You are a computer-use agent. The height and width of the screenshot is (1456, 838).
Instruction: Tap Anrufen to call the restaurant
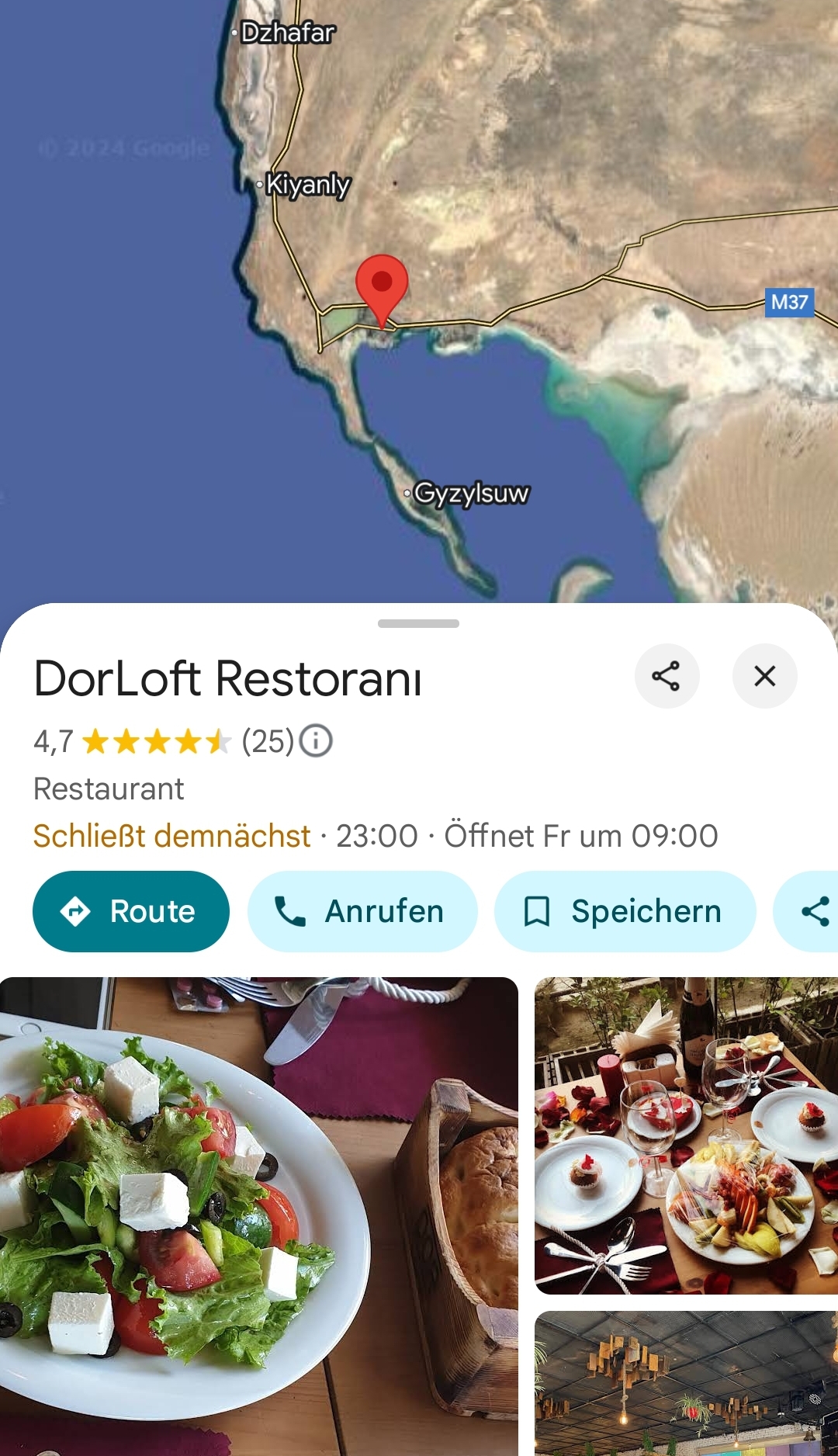pos(362,911)
